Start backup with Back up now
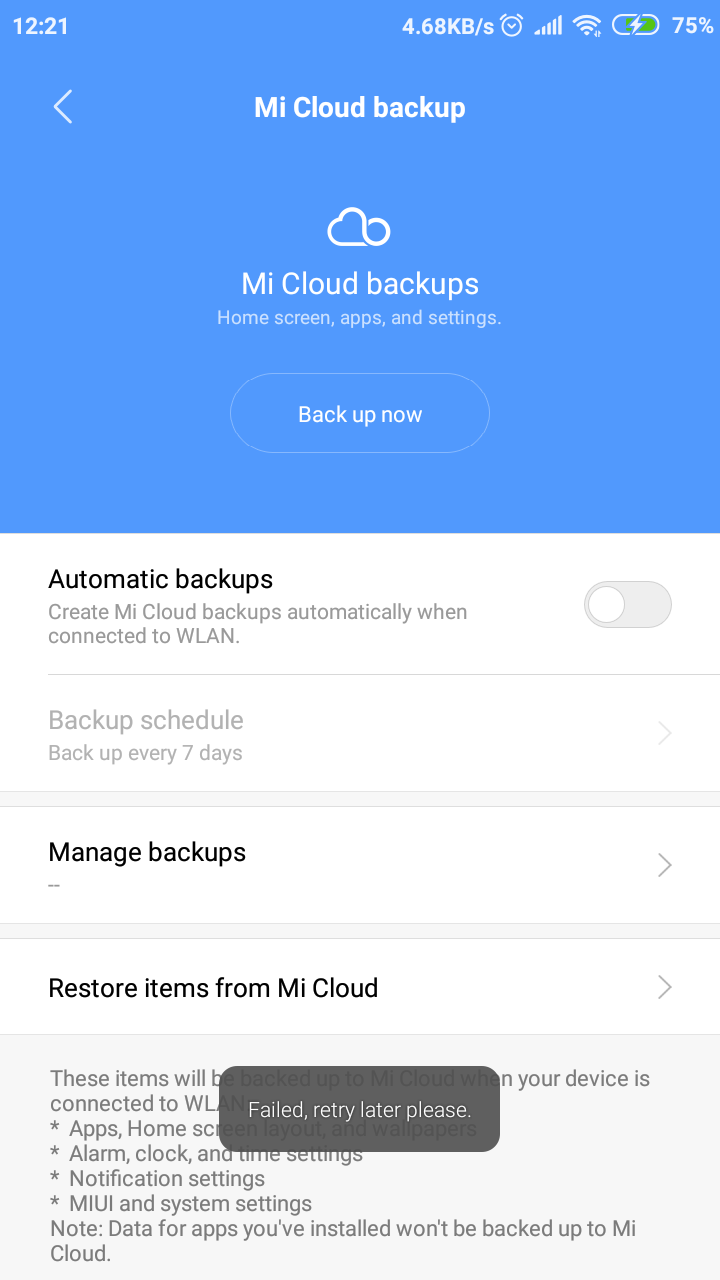Image resolution: width=720 pixels, height=1280 pixels. click(x=360, y=414)
